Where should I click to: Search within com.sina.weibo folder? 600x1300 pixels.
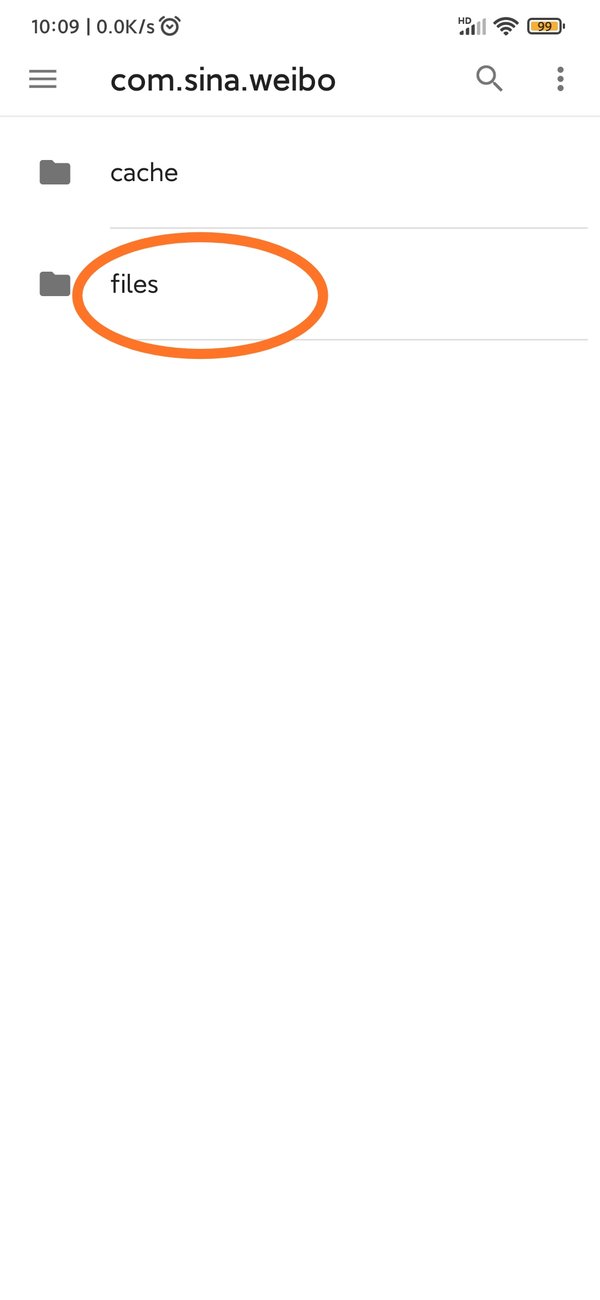point(489,79)
